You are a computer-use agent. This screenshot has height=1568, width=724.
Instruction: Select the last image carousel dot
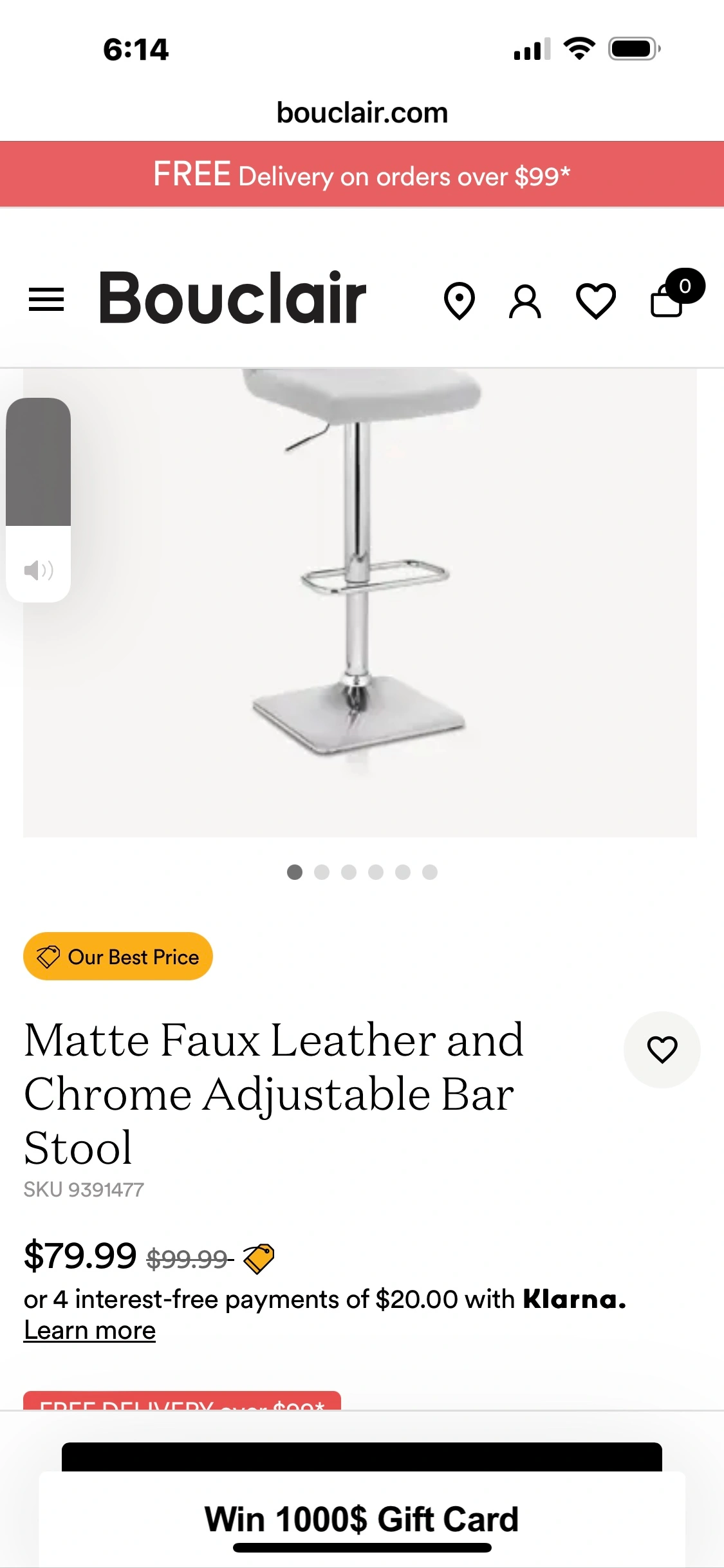tap(430, 872)
